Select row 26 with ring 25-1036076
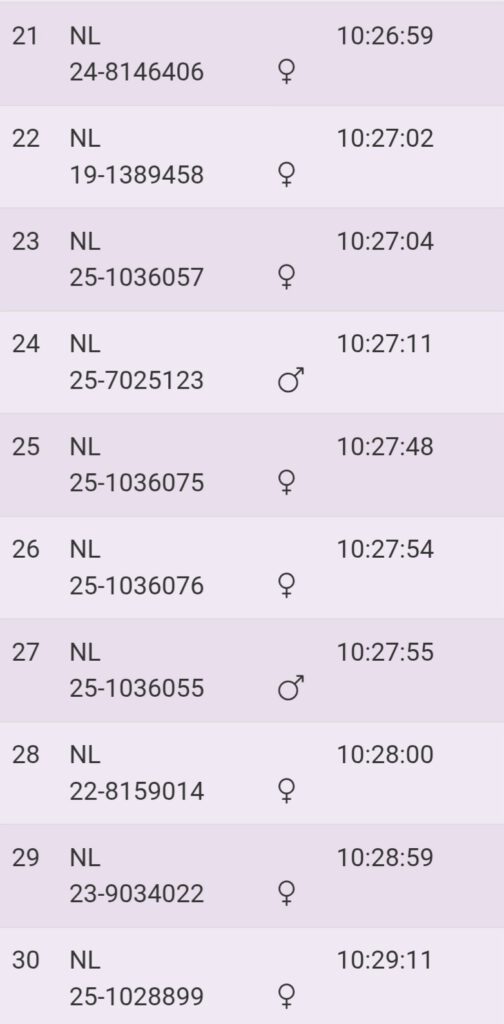Screen dimensions: 504x1024 click(x=252, y=568)
